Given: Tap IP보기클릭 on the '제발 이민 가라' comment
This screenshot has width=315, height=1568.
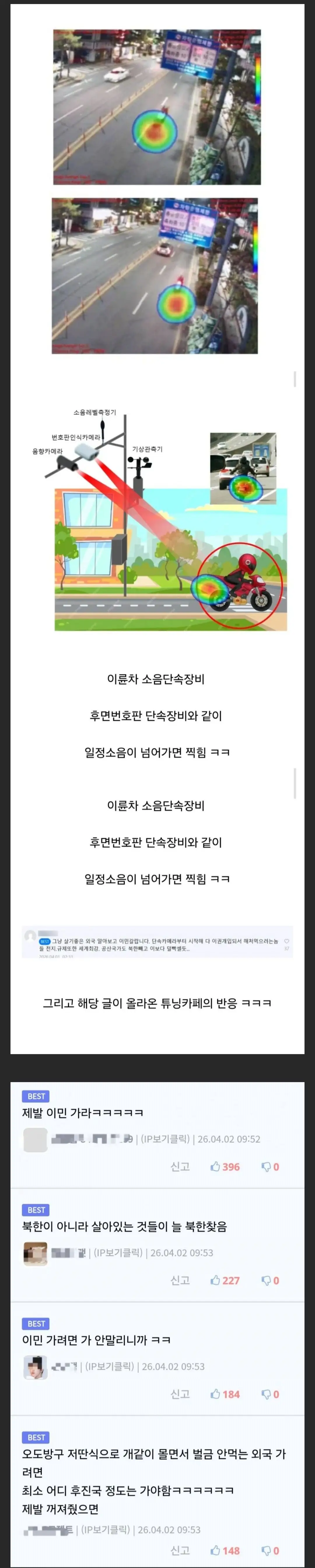Looking at the screenshot, I should [x=165, y=1138].
